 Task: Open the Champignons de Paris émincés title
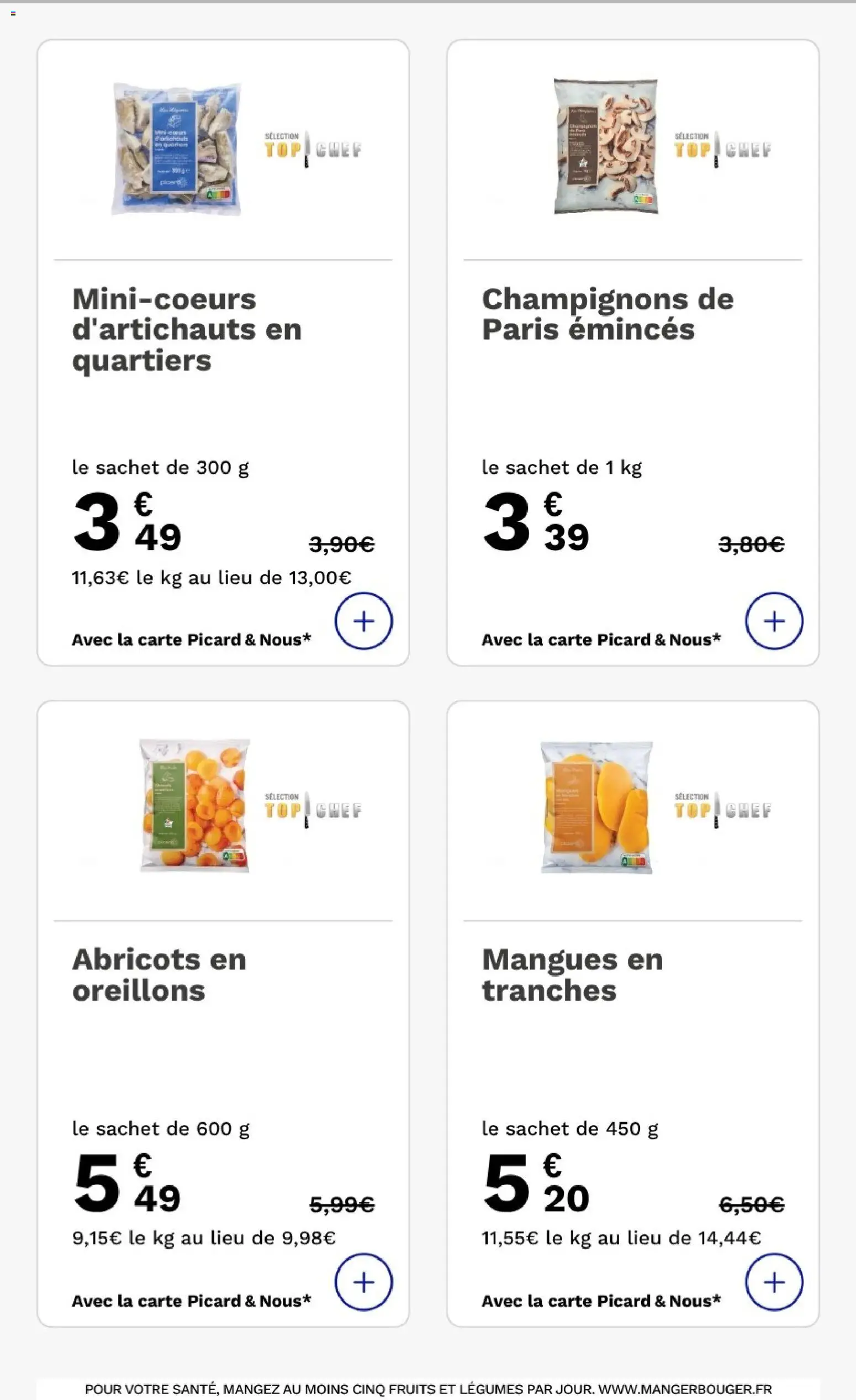607,313
